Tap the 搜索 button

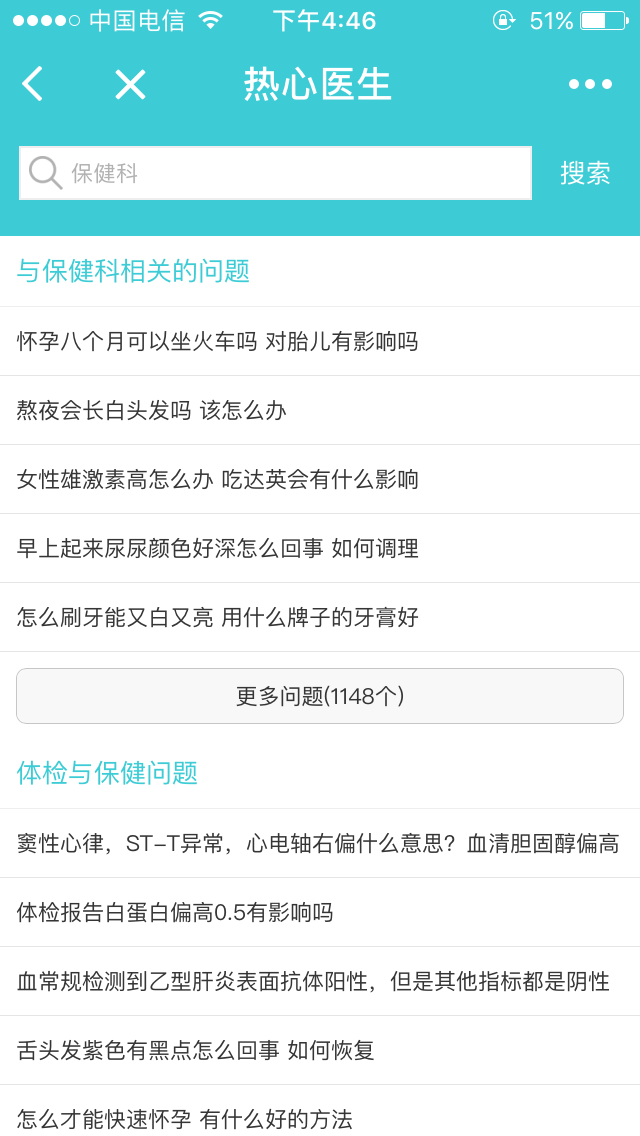tap(585, 173)
